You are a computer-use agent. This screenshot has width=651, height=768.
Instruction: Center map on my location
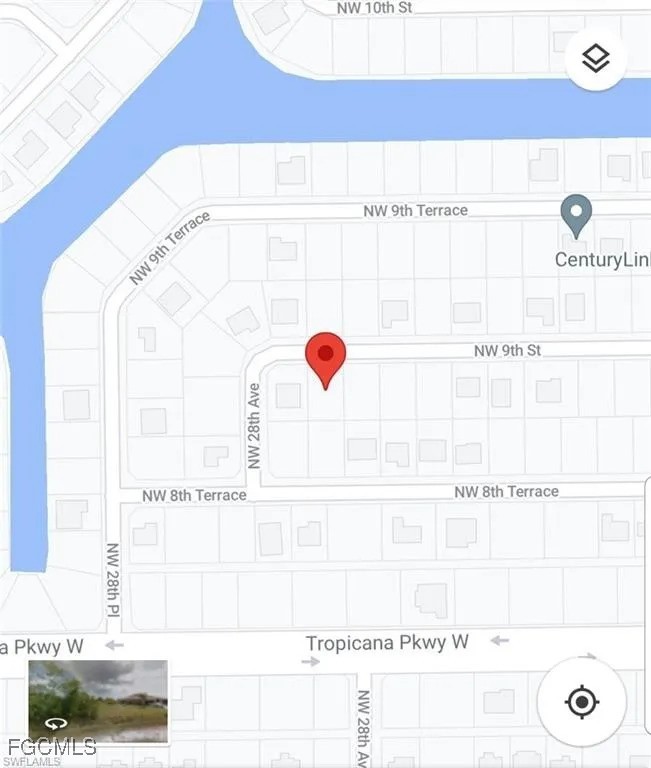point(582,701)
